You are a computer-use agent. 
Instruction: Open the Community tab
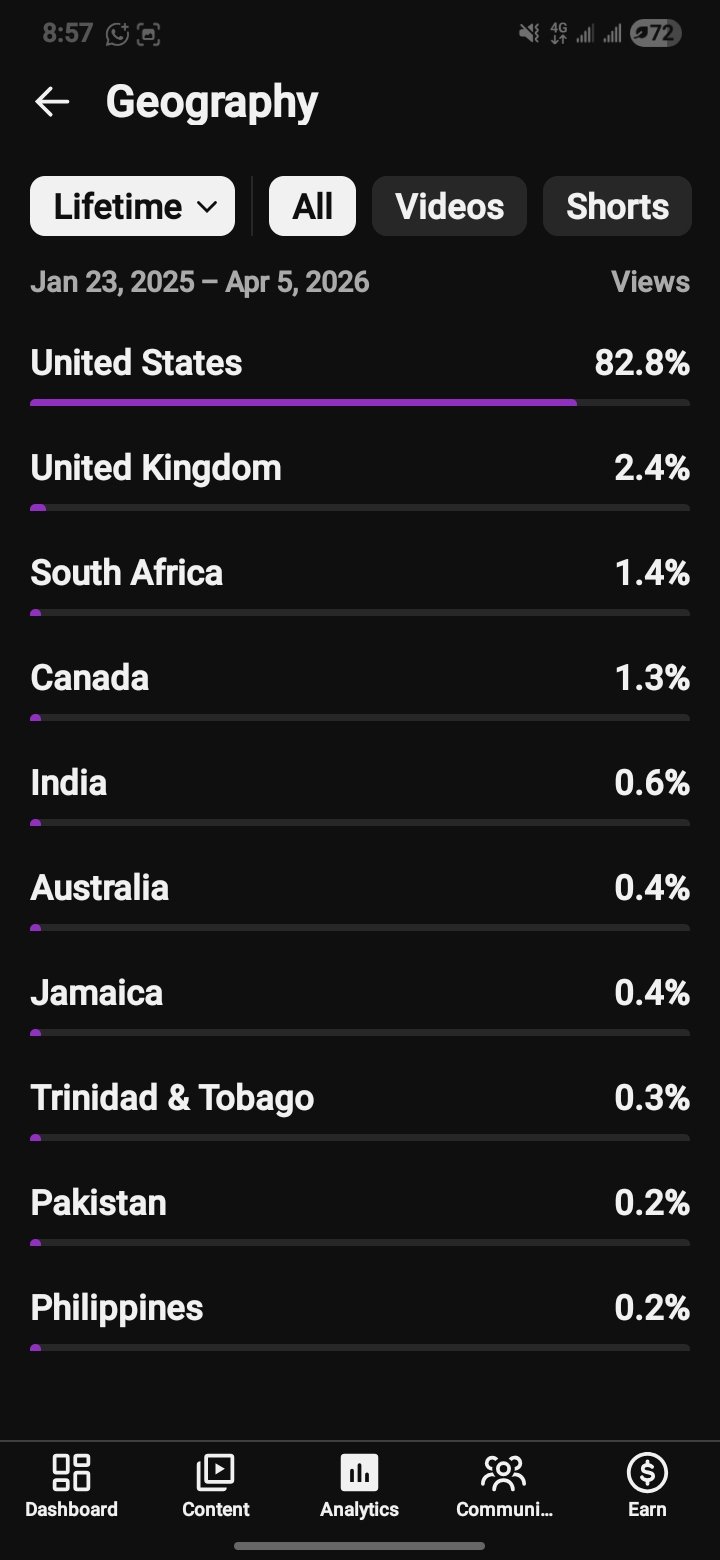coord(503,1486)
